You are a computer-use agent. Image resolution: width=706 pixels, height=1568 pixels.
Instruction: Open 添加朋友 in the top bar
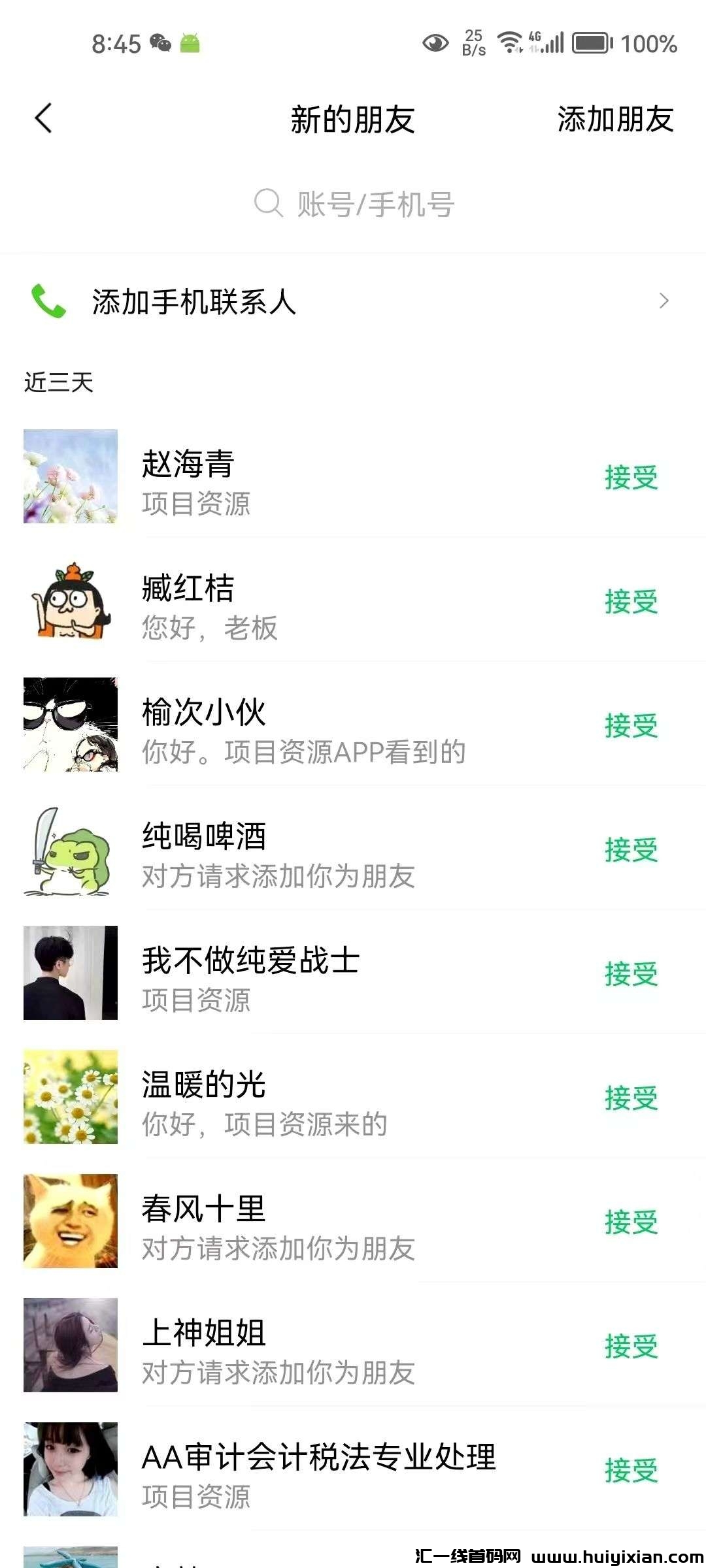click(x=614, y=120)
